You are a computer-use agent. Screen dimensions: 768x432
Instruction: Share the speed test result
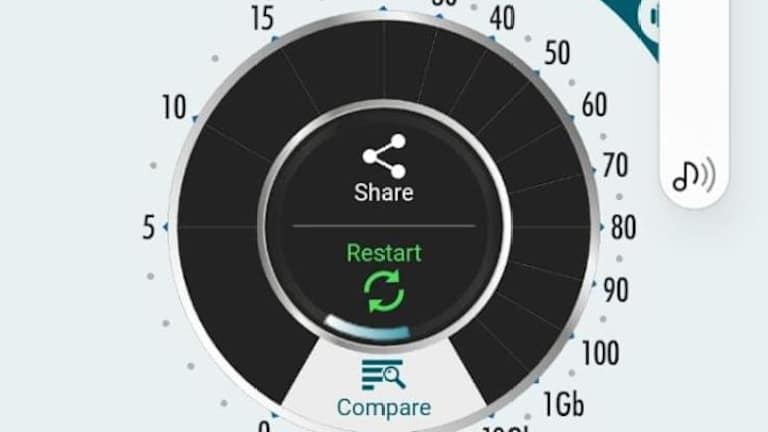[384, 168]
